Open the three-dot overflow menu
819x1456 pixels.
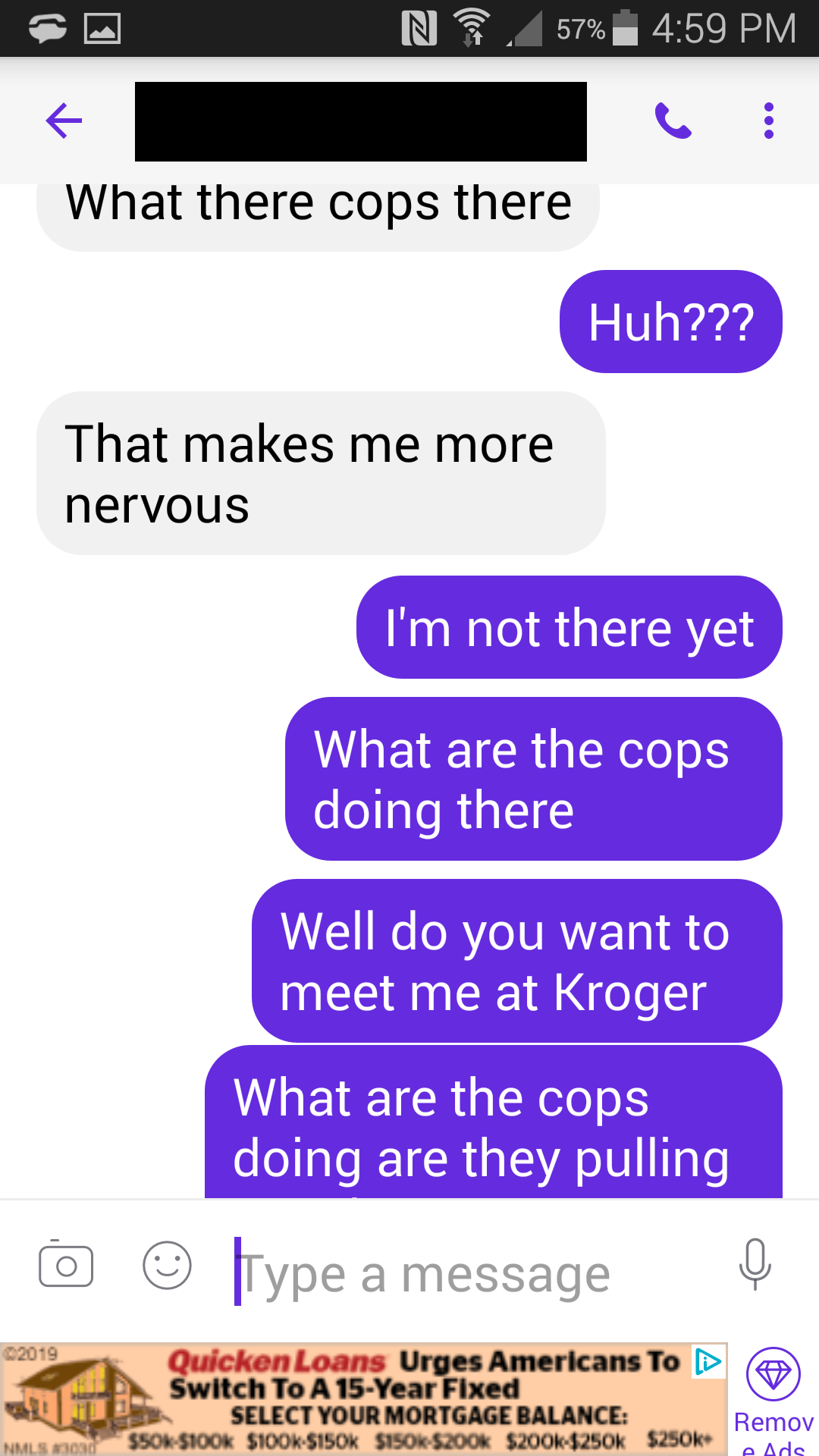coord(768,121)
